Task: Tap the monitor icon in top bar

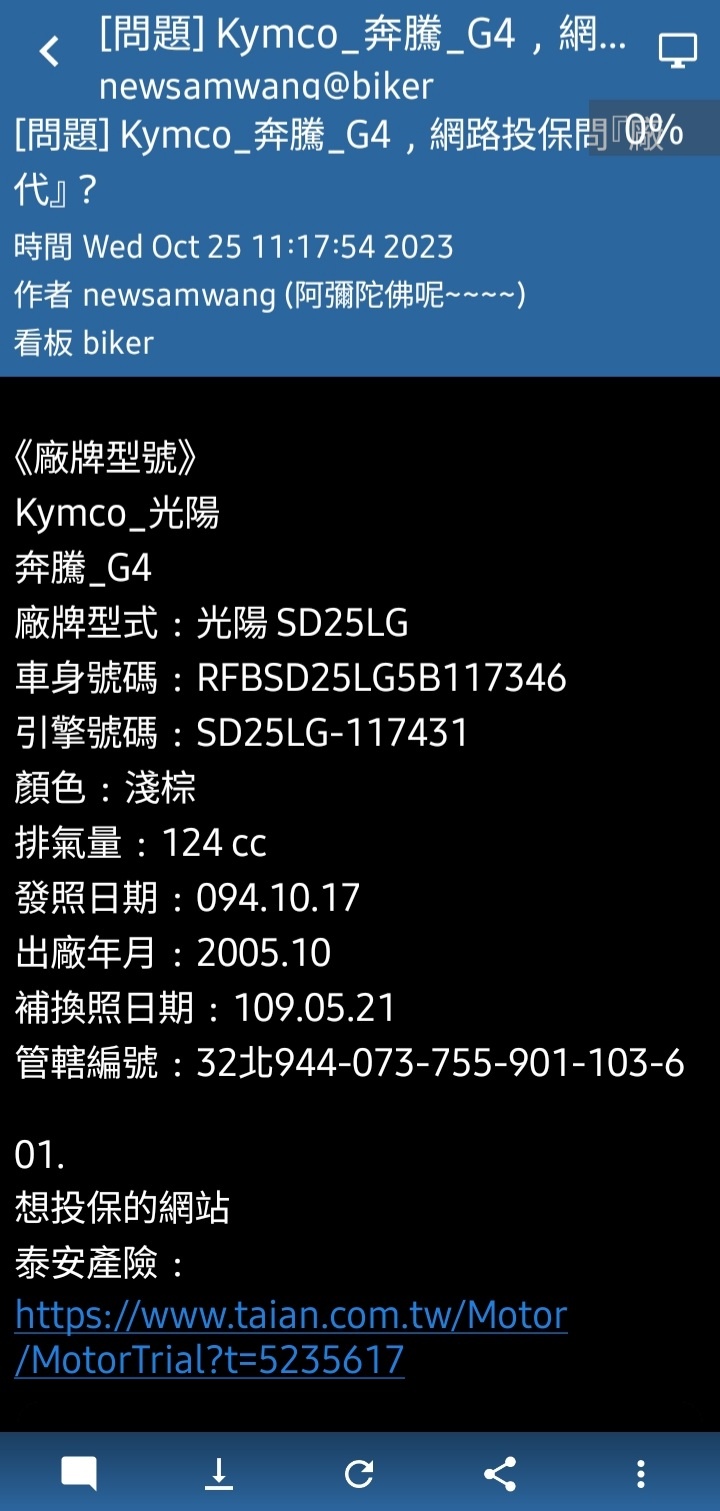Action: (677, 50)
